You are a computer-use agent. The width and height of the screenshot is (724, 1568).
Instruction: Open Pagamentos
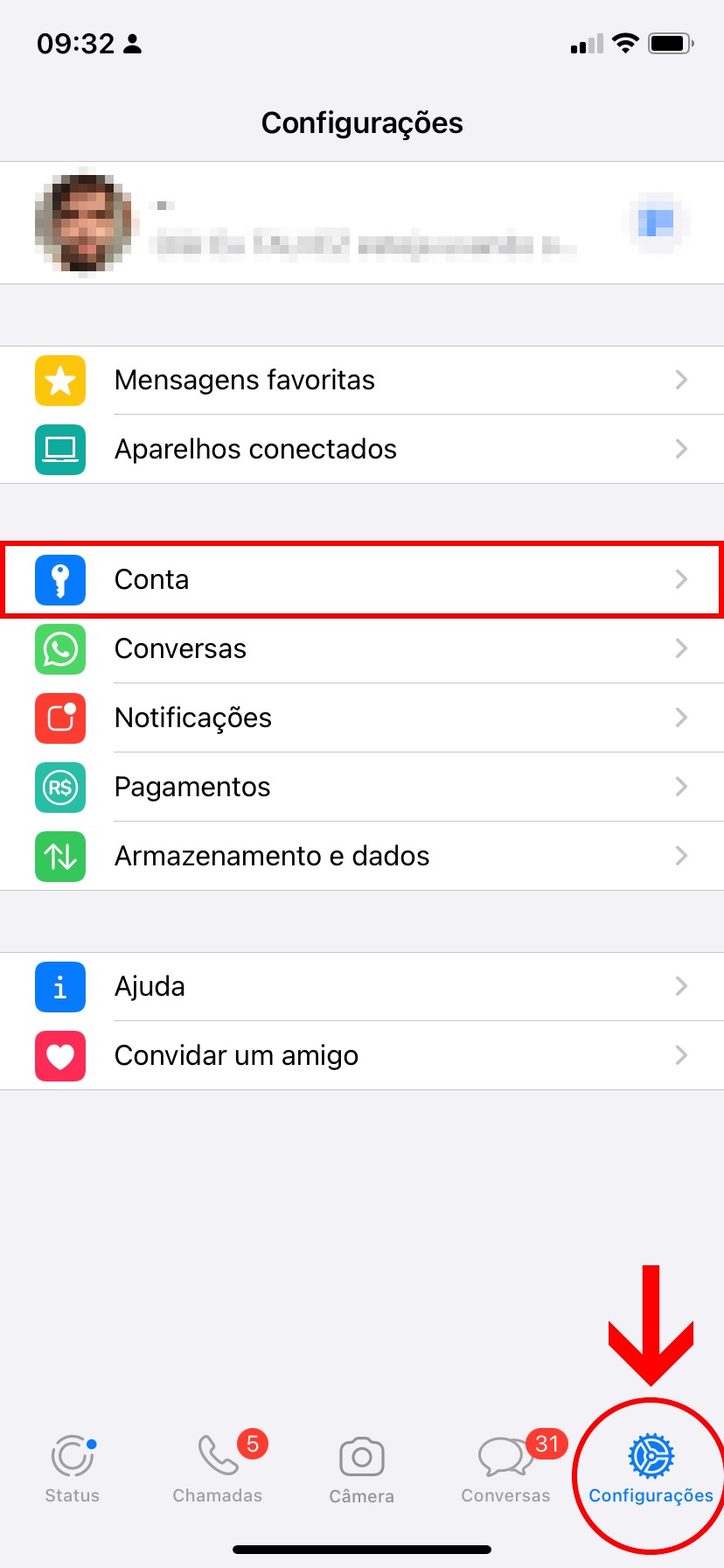(362, 787)
